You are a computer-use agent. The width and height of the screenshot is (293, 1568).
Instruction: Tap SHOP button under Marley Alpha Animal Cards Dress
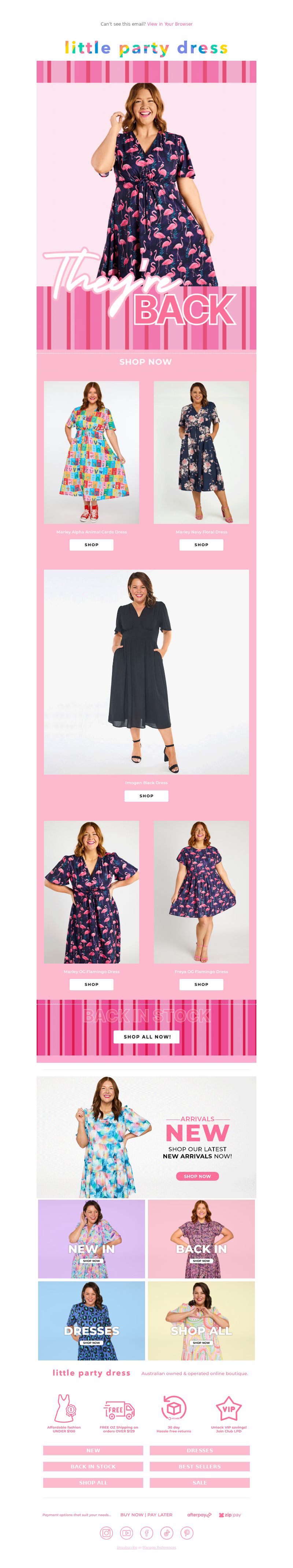coord(91,545)
